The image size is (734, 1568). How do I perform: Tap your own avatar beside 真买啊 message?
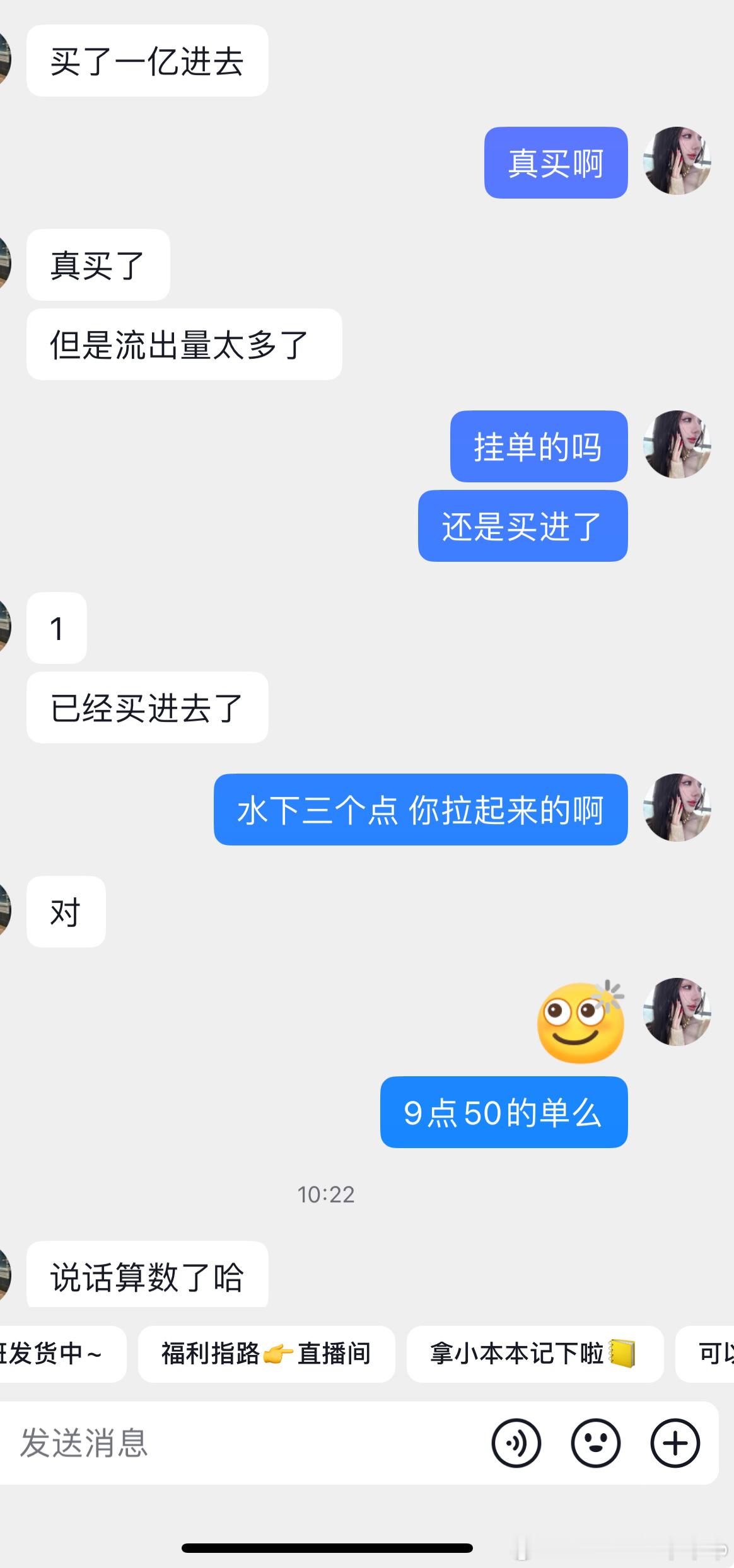pos(677,161)
